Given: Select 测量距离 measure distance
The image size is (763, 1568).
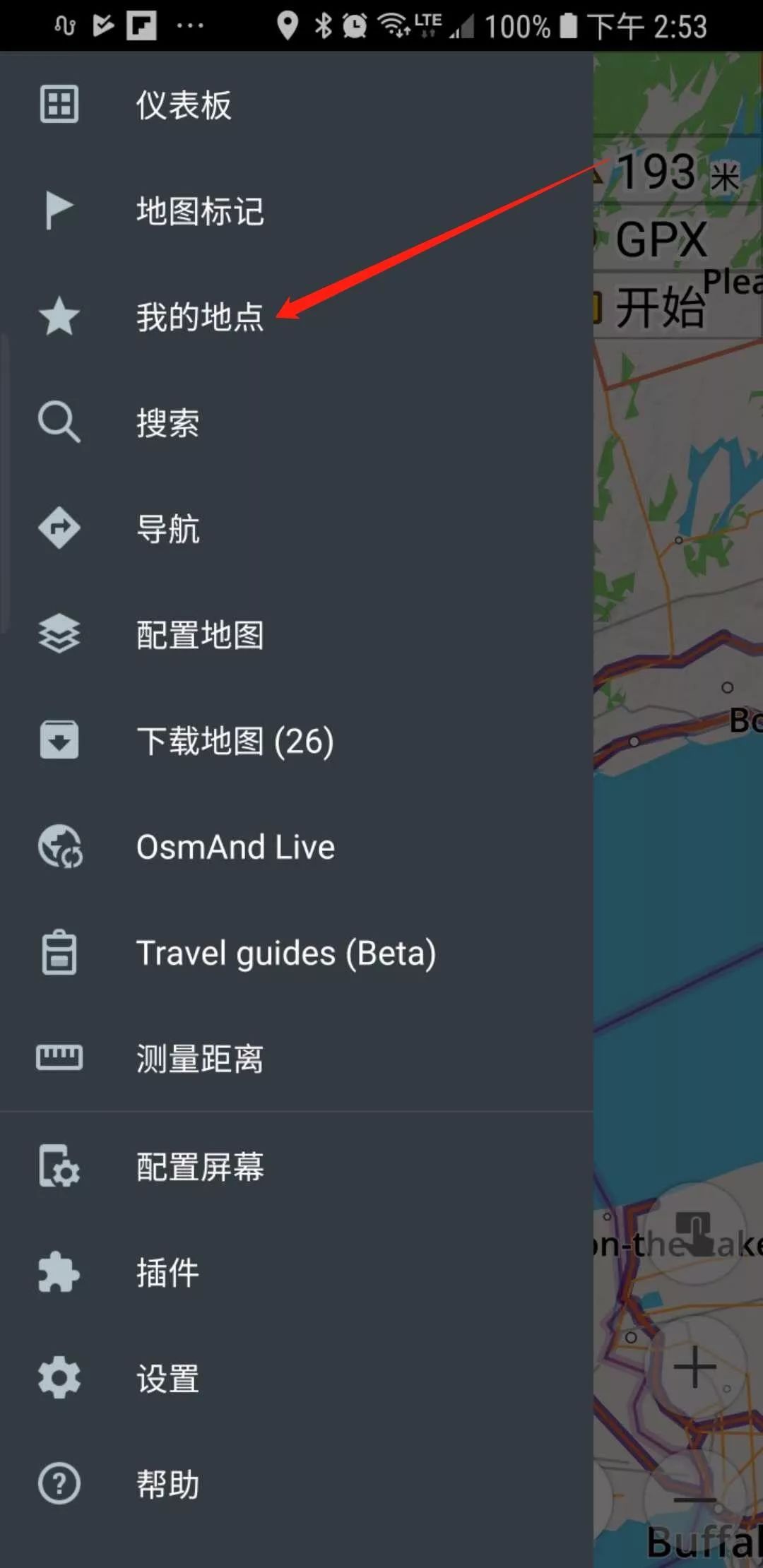Looking at the screenshot, I should coord(297,1058).
